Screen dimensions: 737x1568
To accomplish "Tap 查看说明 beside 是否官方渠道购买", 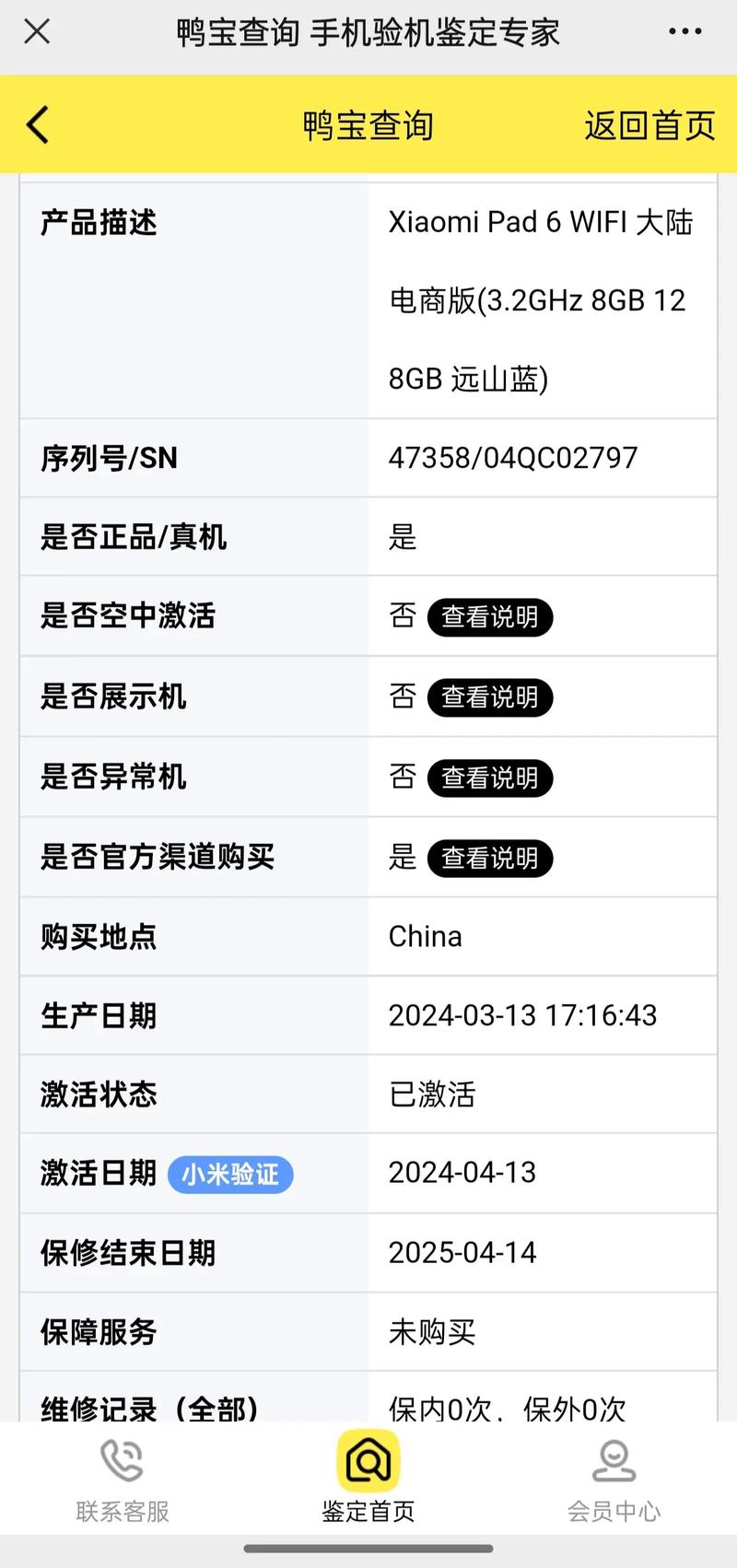I will pyautogui.click(x=490, y=859).
